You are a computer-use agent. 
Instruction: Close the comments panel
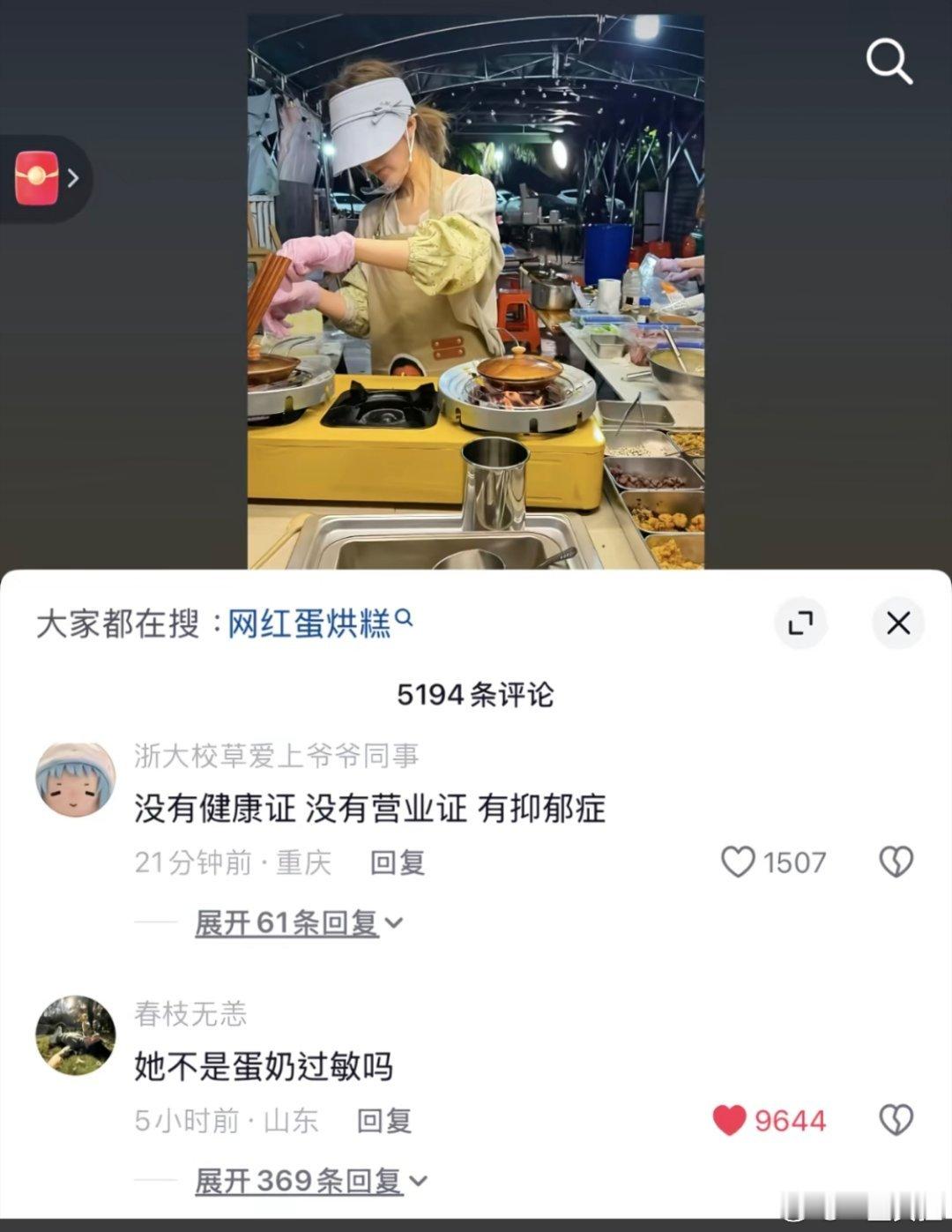(x=898, y=623)
